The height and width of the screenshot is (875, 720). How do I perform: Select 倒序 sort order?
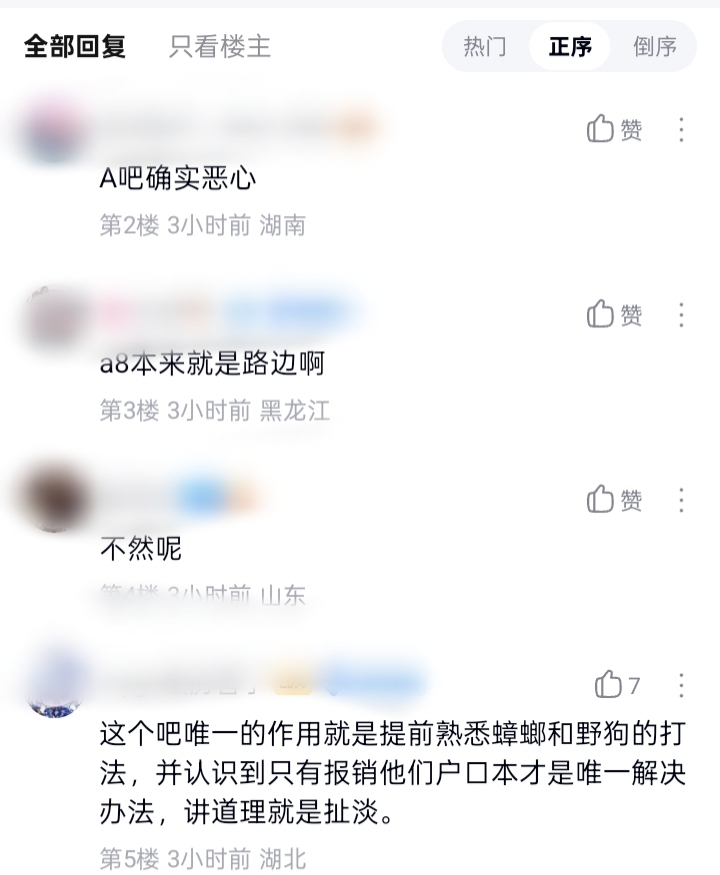point(654,46)
